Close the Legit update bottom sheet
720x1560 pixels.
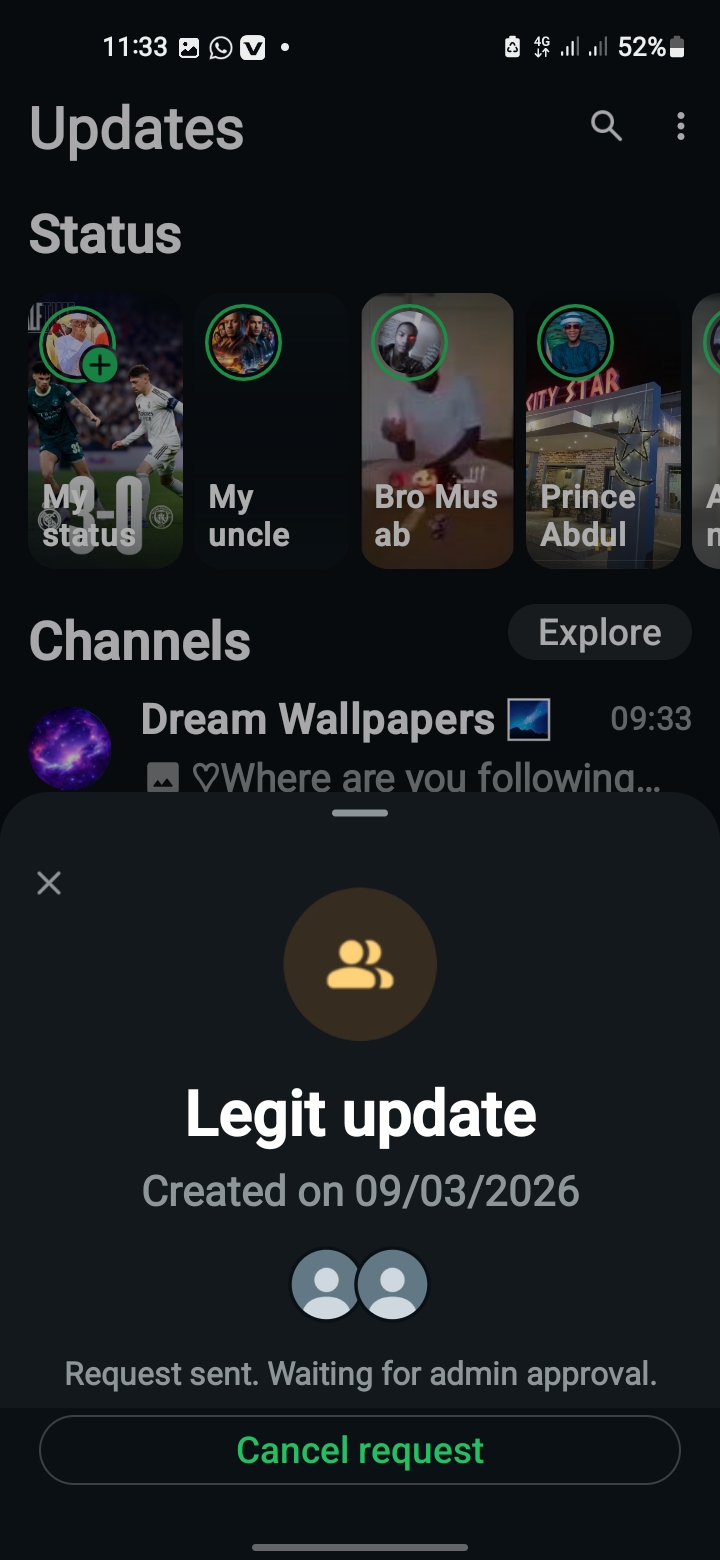coord(49,883)
